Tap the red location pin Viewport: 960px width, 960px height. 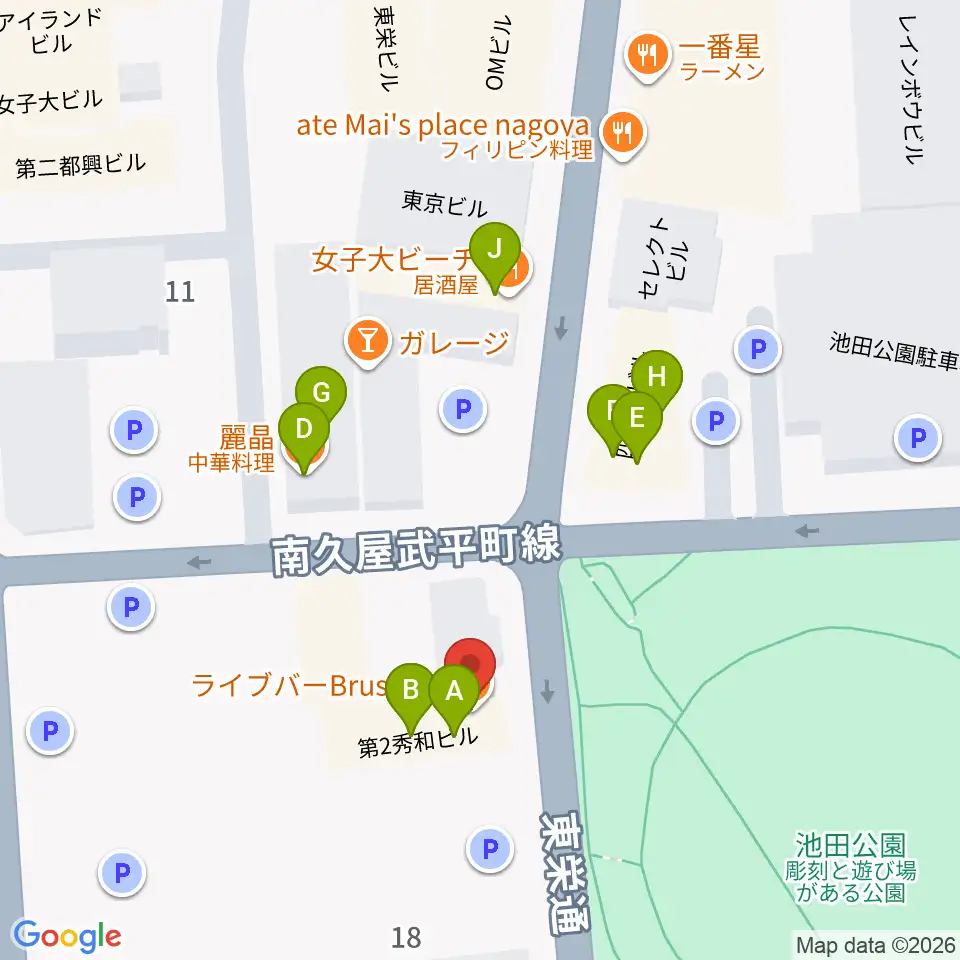(x=470, y=663)
